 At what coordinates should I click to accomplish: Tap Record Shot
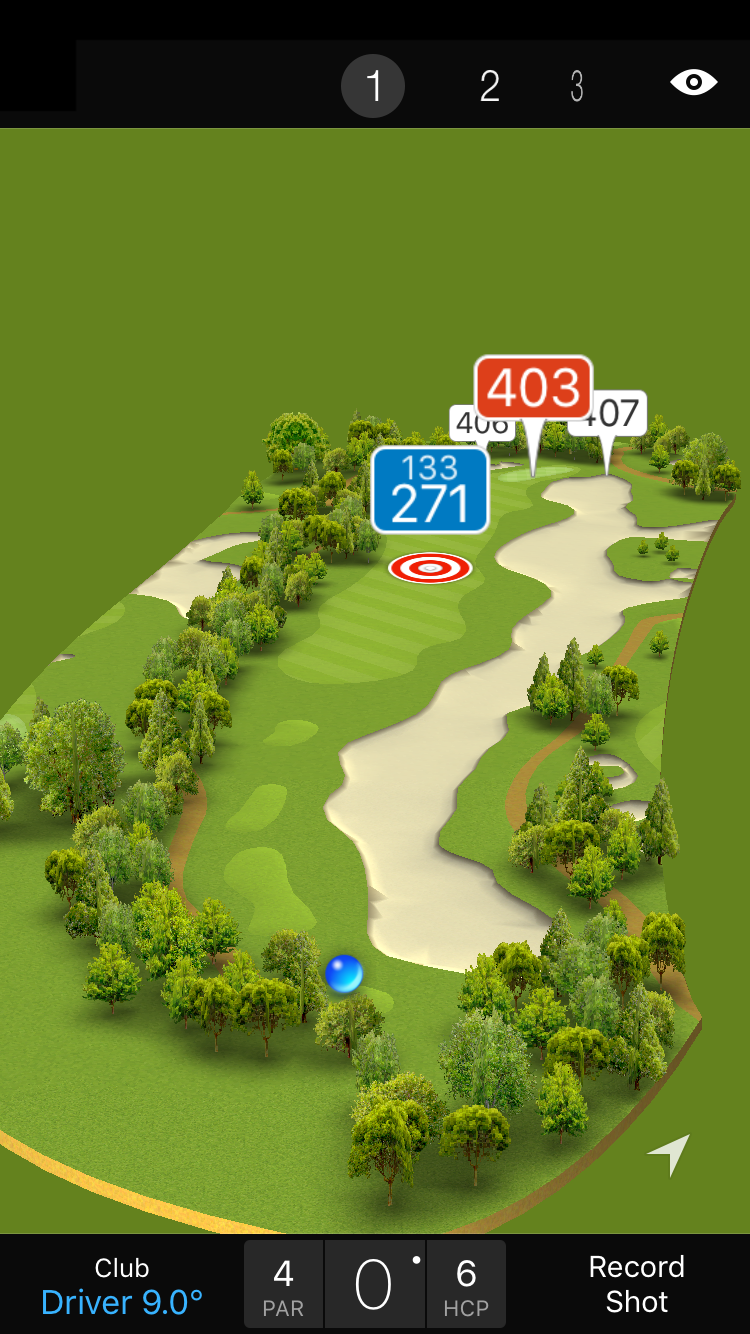point(636,1284)
